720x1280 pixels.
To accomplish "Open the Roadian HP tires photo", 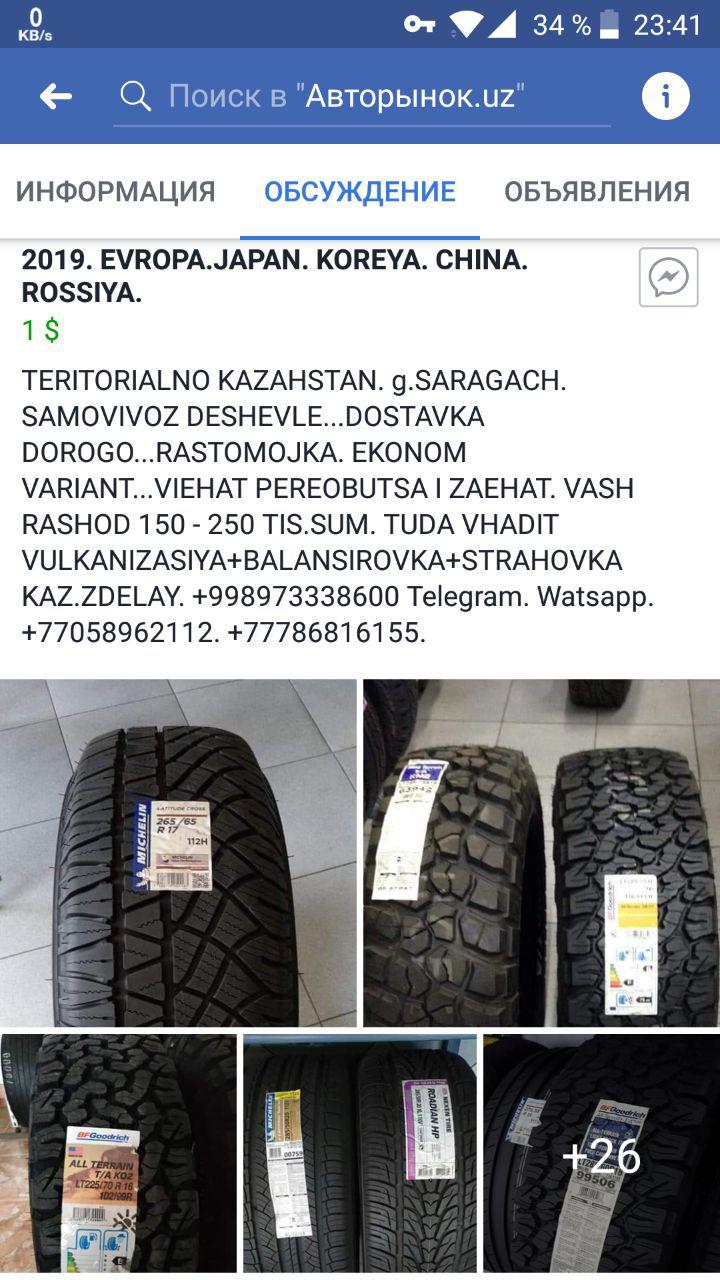I will pyautogui.click(x=360, y=1152).
